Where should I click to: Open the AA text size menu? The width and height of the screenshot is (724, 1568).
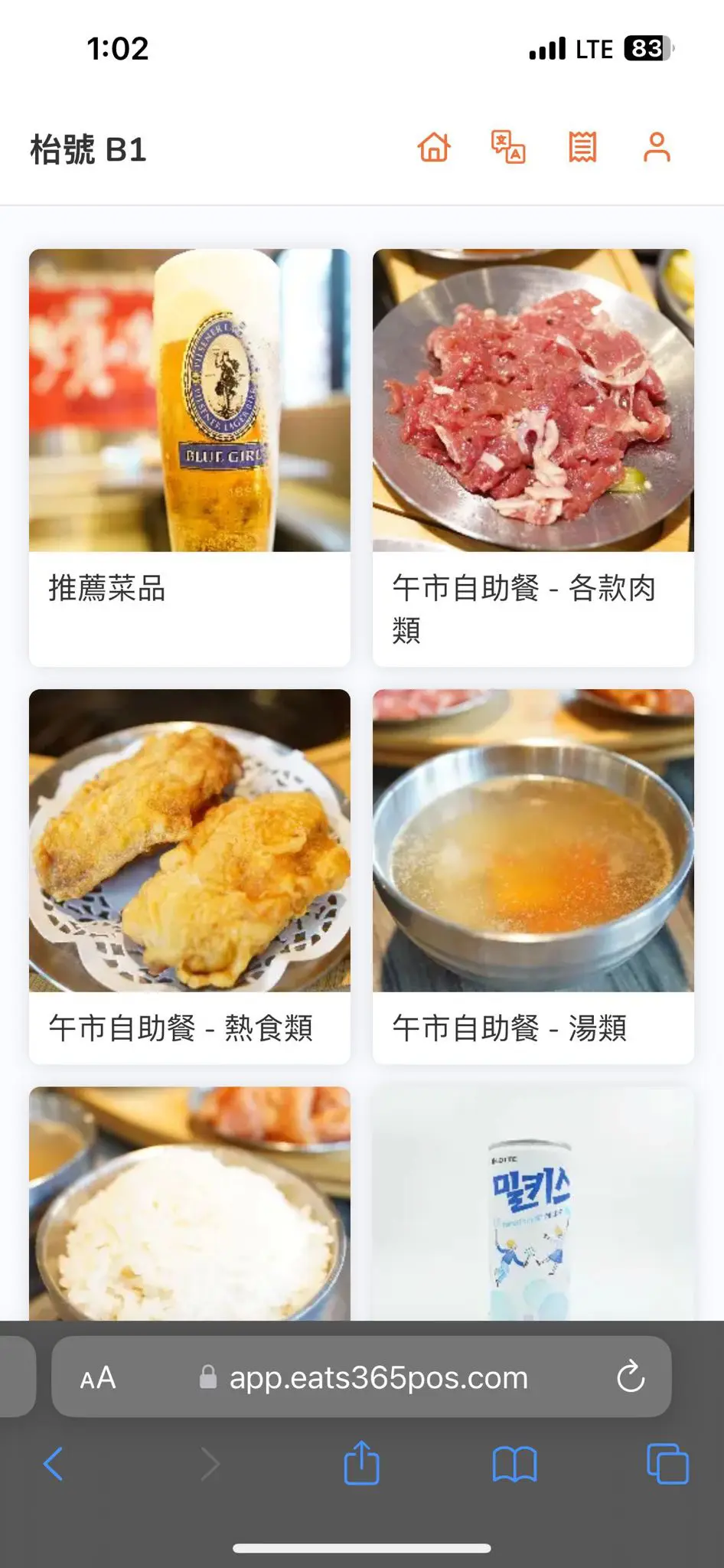point(98,1378)
